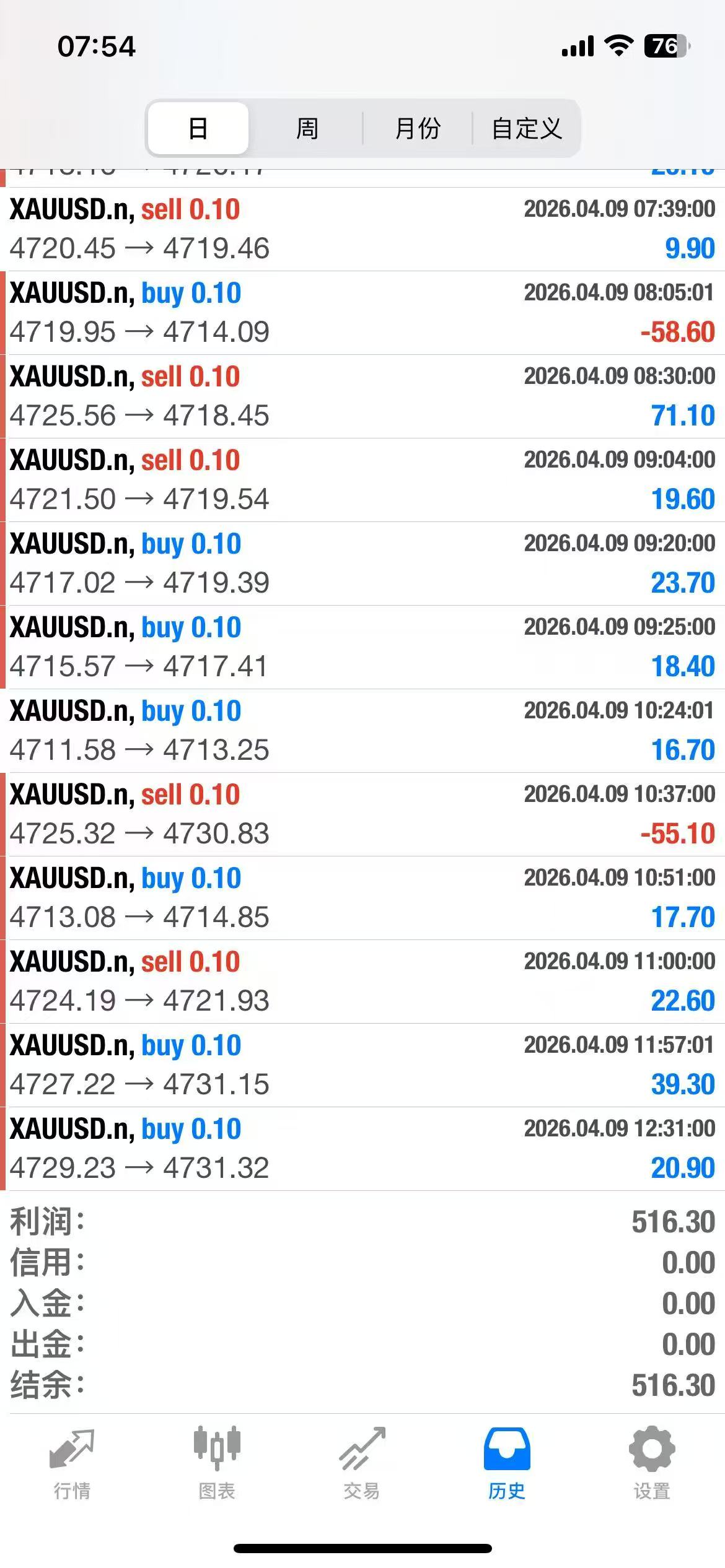Open the buy trade closed at 10:51:00
Image resolution: width=725 pixels, height=1568 pixels.
362,898
